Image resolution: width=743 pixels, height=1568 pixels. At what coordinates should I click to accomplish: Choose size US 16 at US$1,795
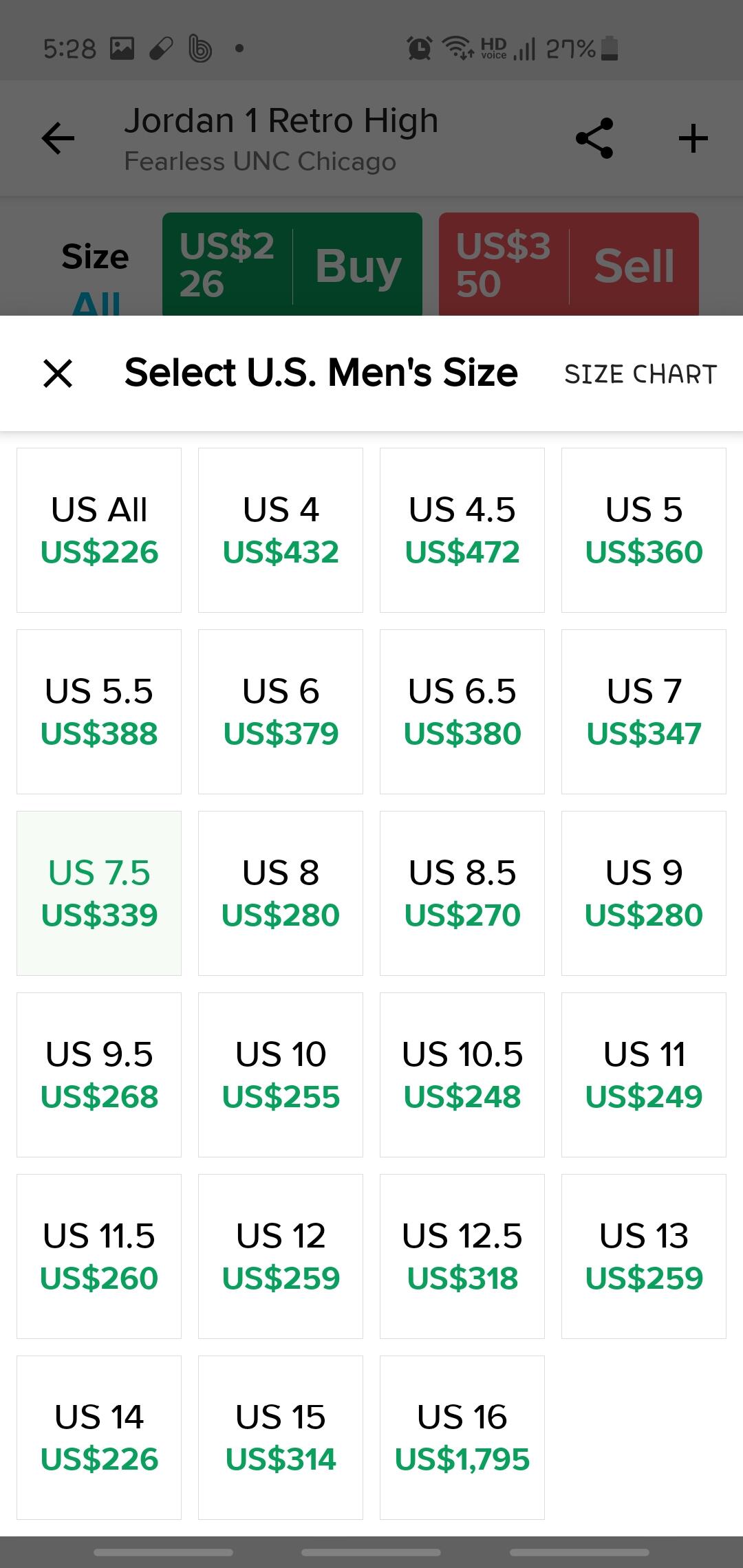coord(462,1438)
